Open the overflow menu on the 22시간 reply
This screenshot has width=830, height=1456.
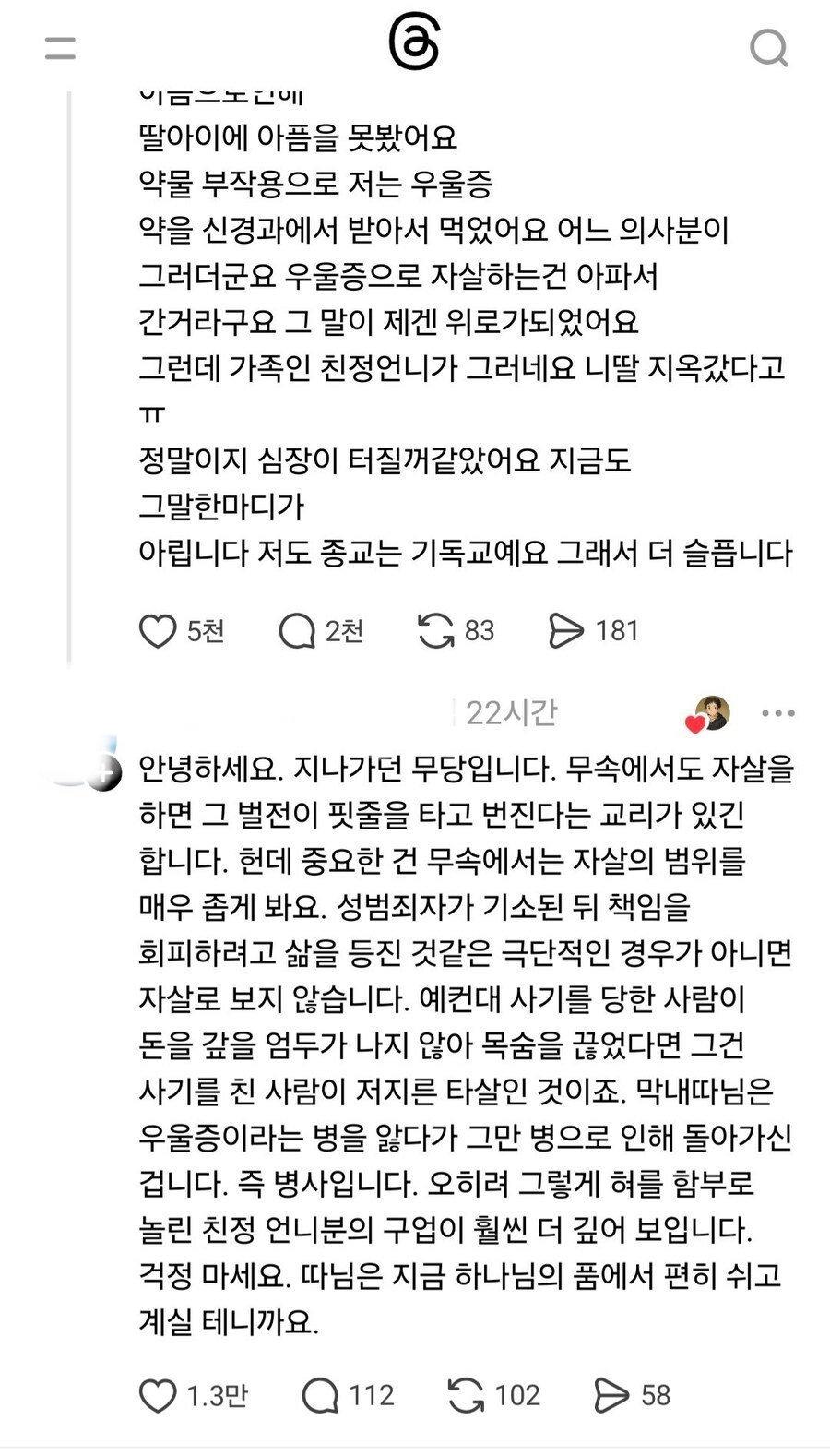tap(777, 713)
